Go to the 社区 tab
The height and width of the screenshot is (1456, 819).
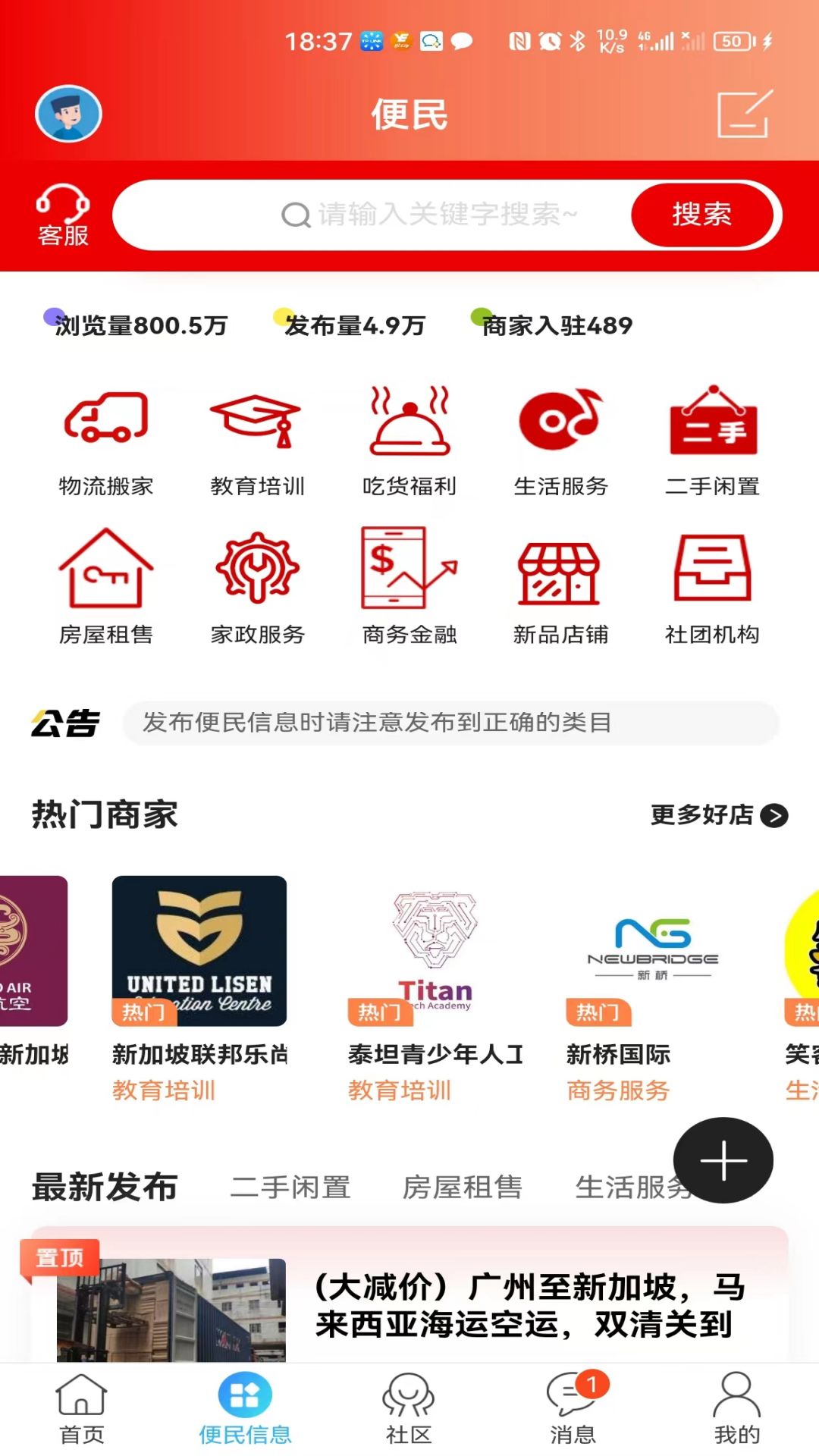pos(409,1409)
